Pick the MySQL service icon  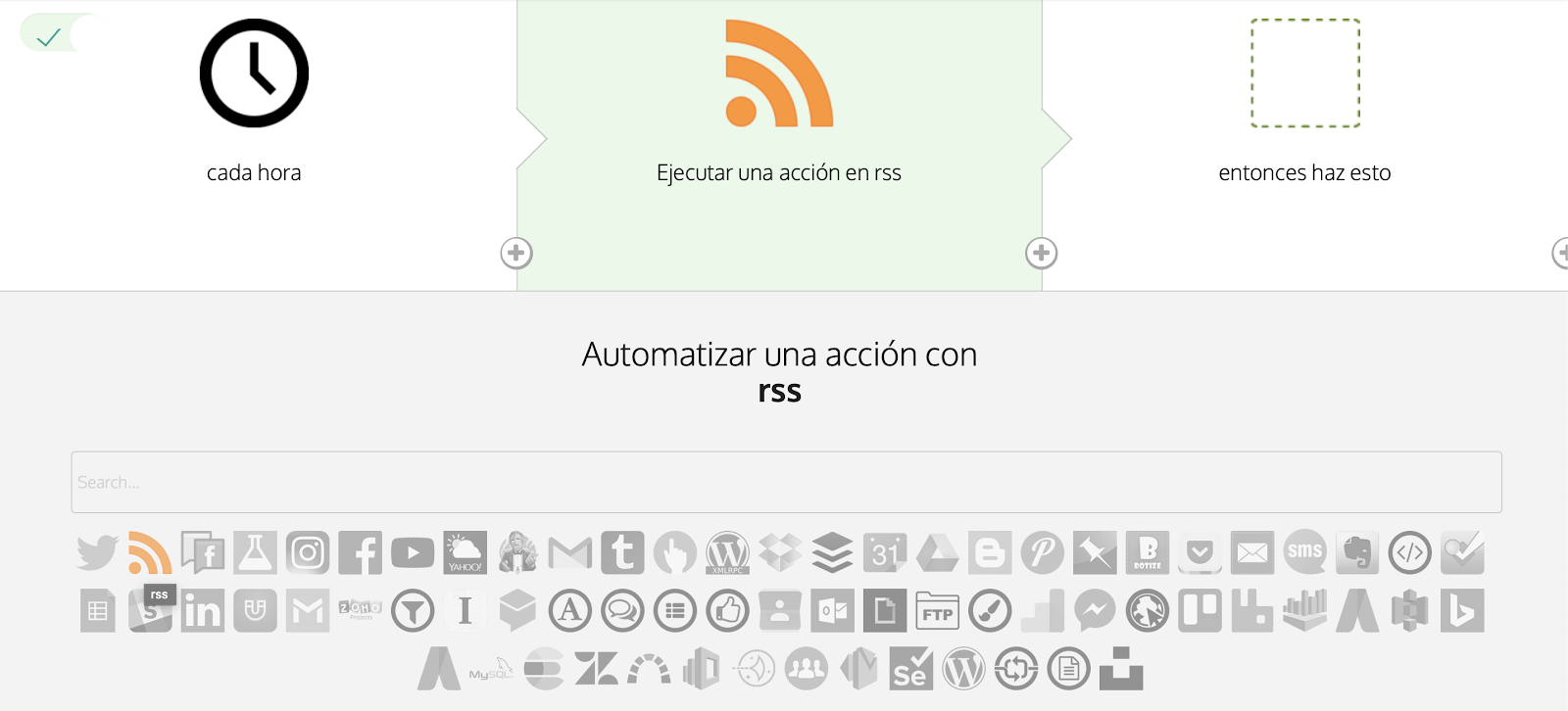491,671
